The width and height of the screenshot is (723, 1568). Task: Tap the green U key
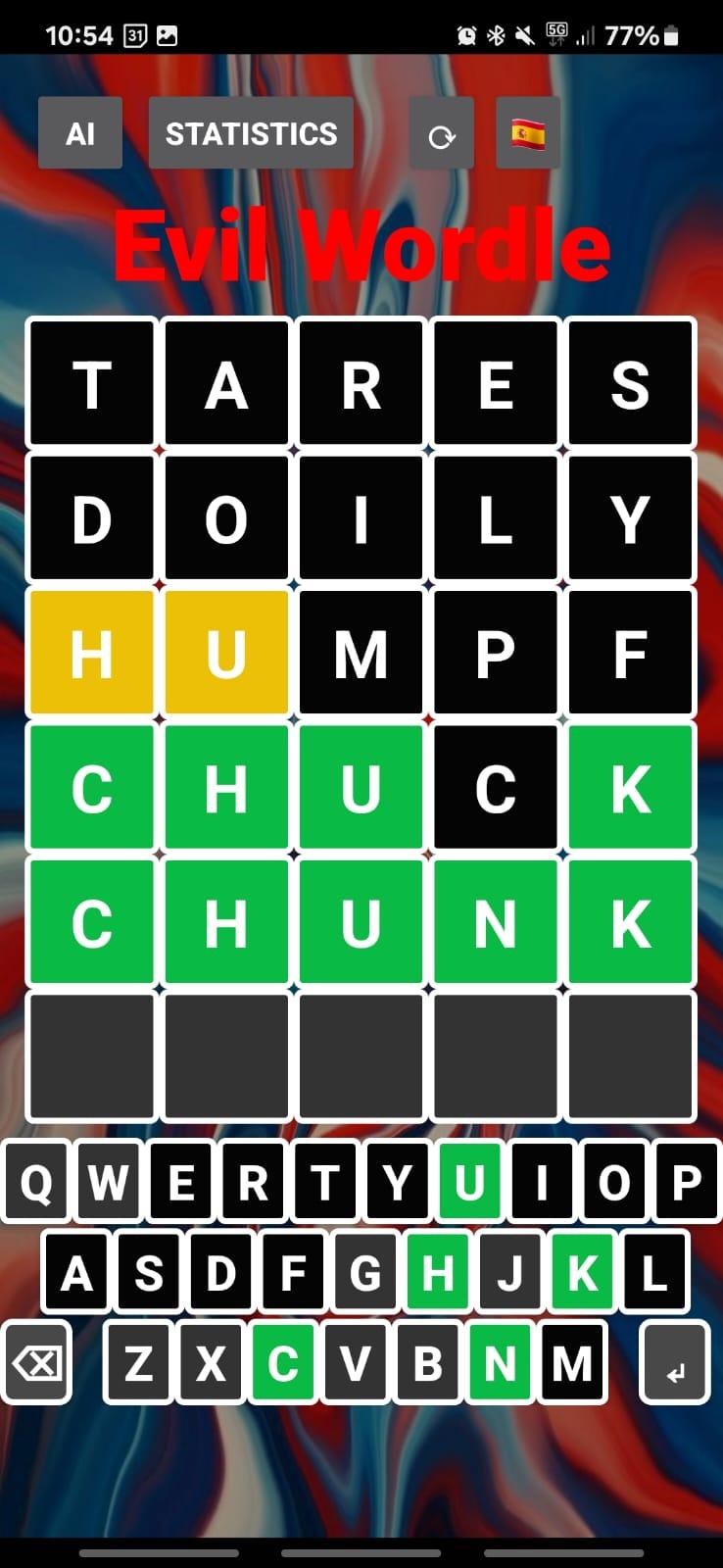[x=469, y=1183]
